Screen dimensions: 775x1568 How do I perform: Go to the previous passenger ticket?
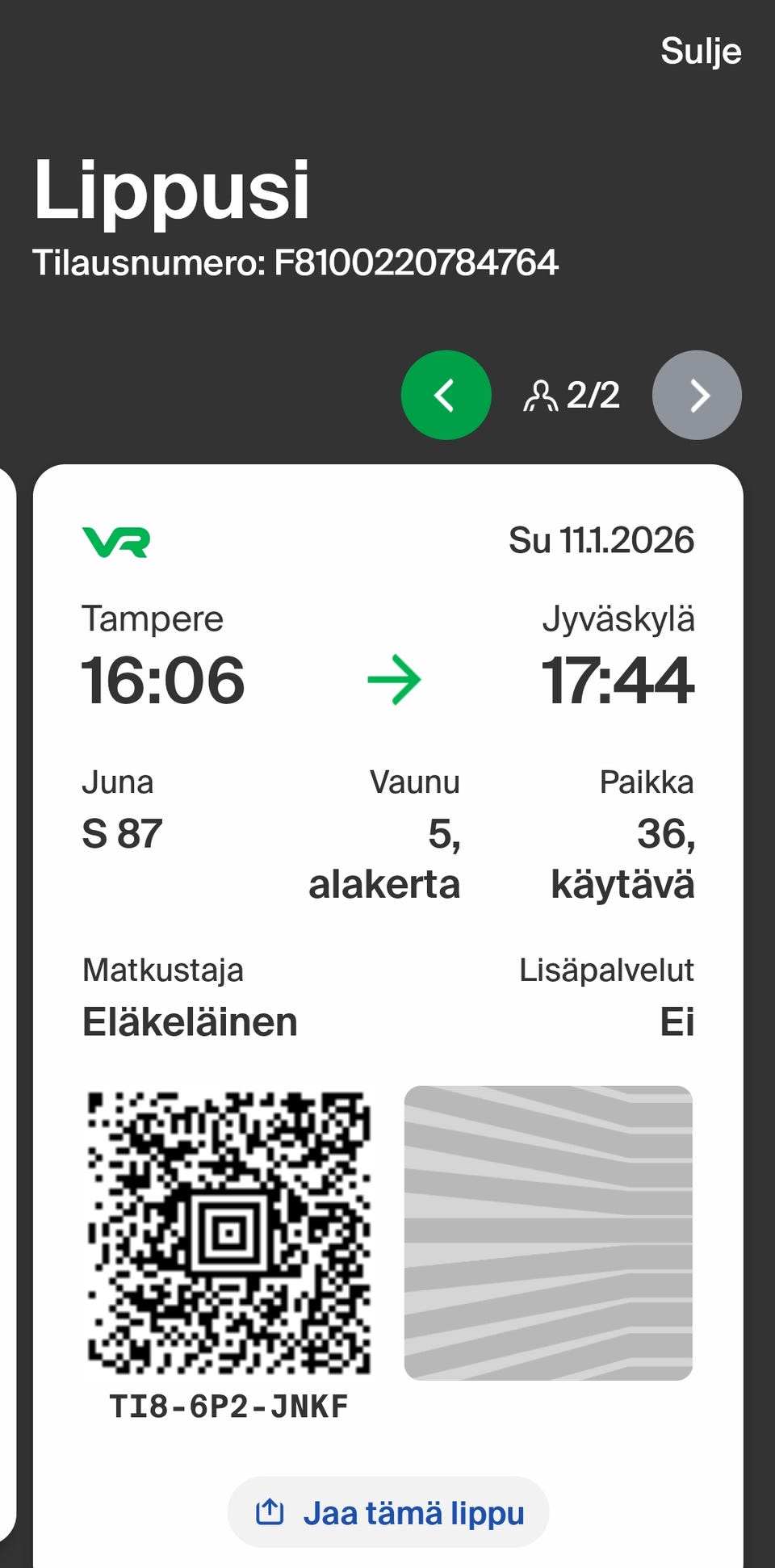(x=446, y=395)
